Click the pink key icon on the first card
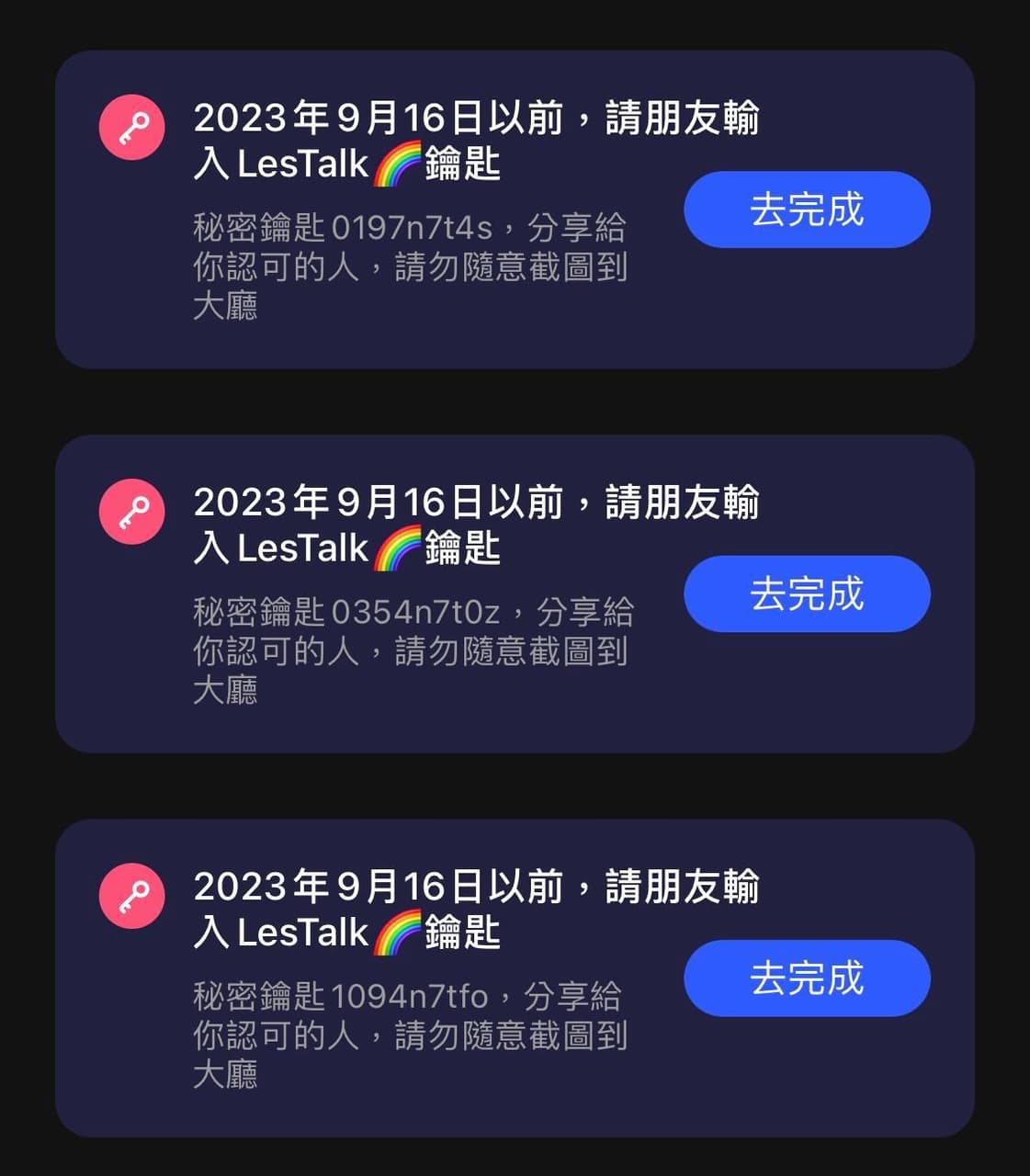 [x=131, y=127]
